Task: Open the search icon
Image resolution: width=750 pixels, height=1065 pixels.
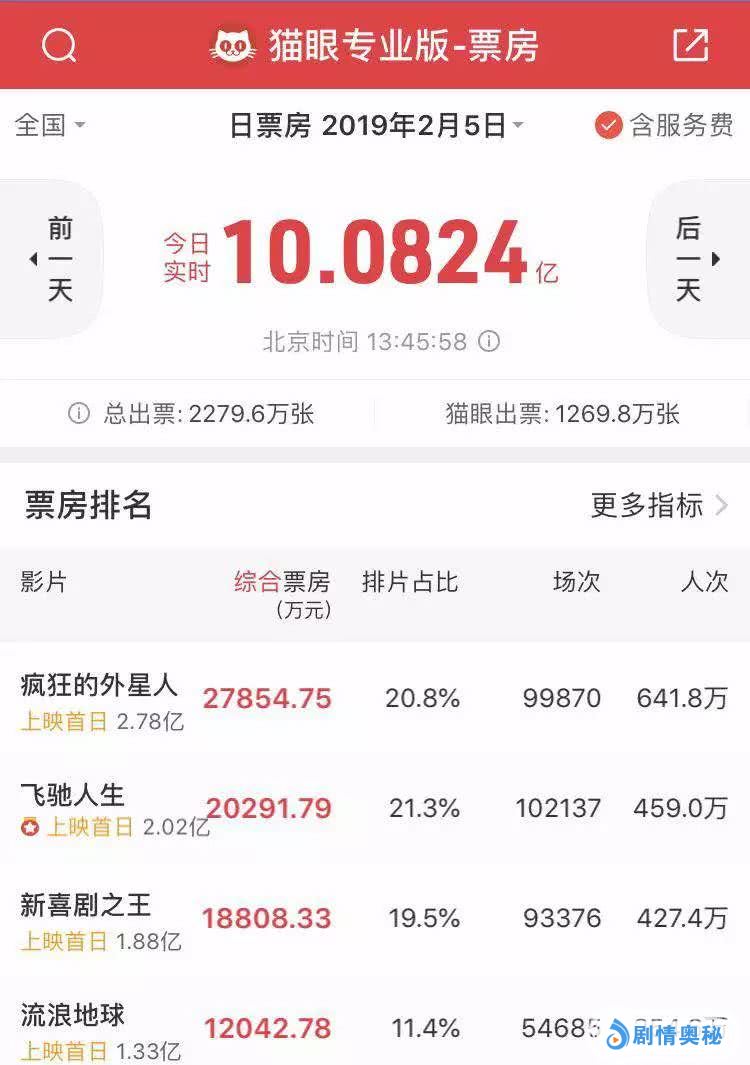Action: pos(59,45)
